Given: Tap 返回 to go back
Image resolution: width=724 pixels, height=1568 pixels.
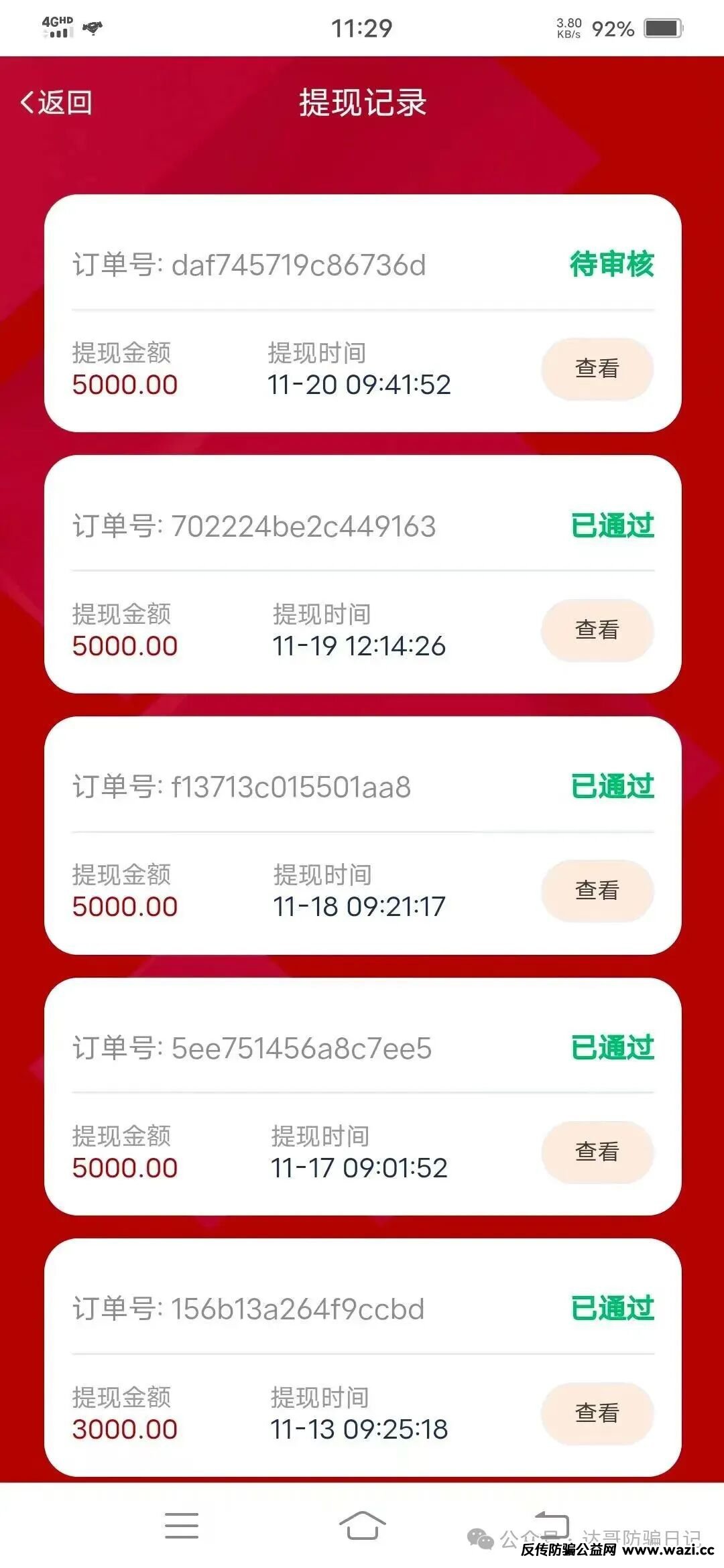Looking at the screenshot, I should (x=57, y=103).
